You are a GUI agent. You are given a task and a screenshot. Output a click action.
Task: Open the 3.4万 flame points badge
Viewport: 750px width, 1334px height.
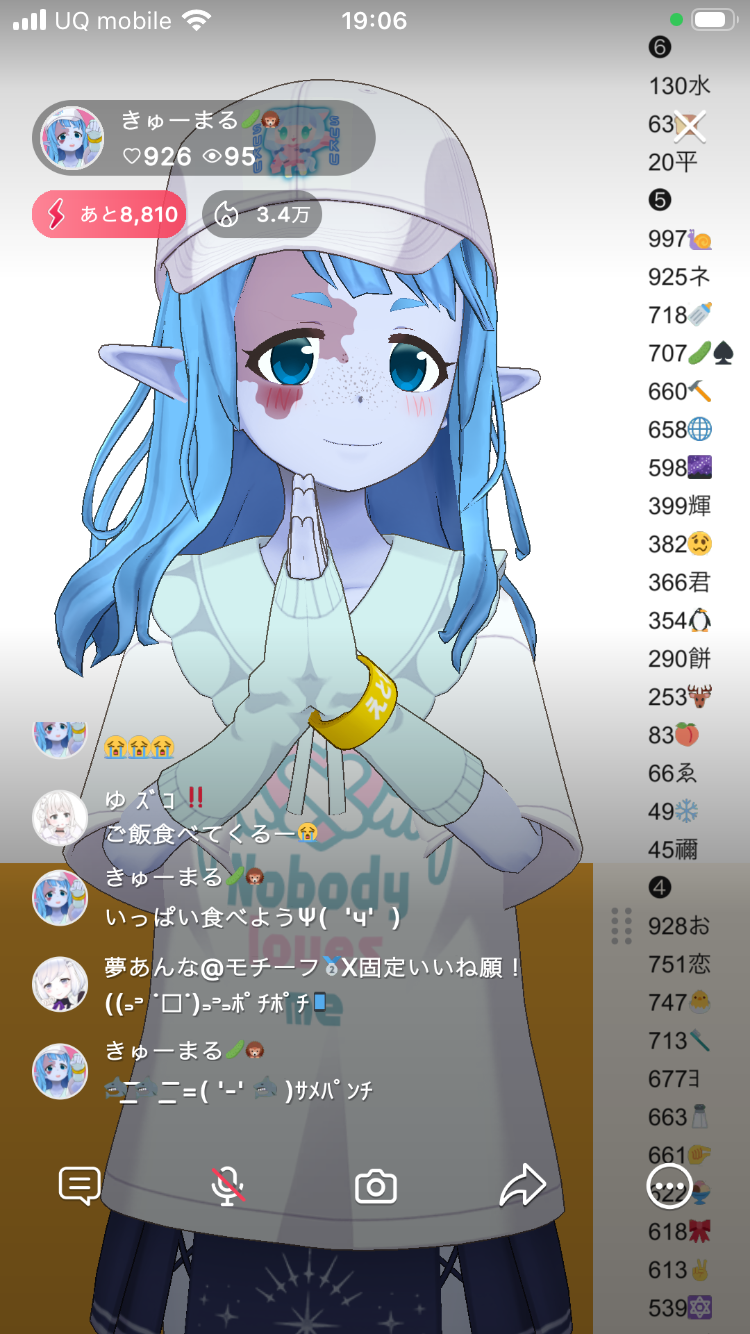pos(262,214)
